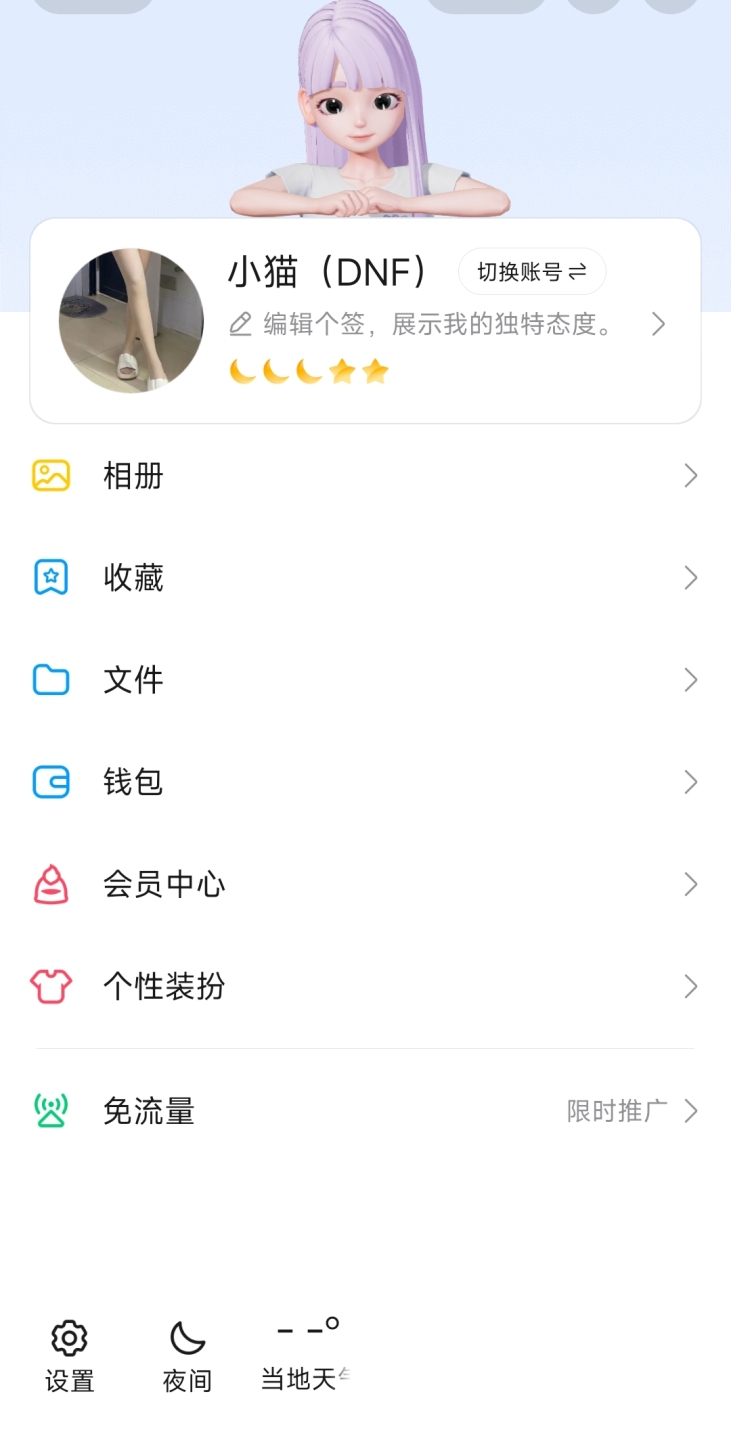Open the profile avatar photo
The height and width of the screenshot is (1440, 731).
coord(131,321)
